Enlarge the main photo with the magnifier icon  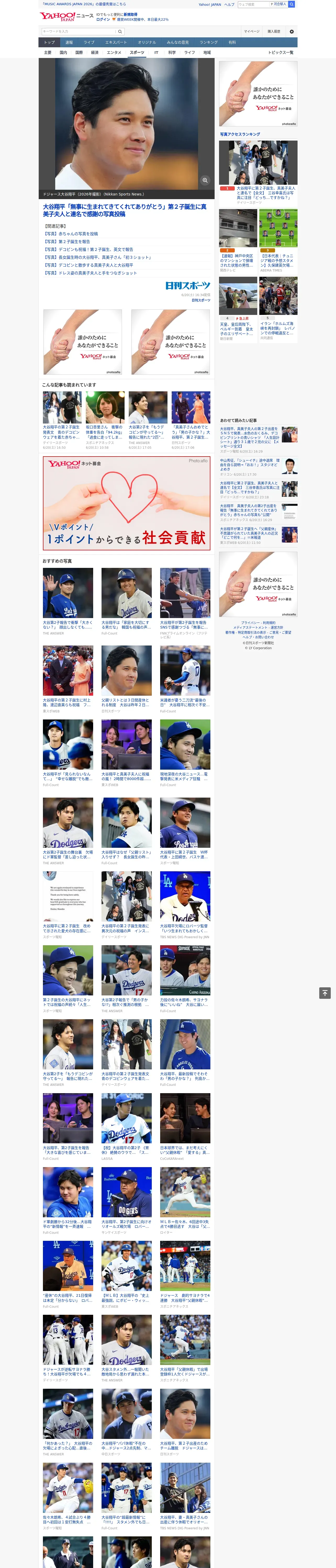click(205, 180)
